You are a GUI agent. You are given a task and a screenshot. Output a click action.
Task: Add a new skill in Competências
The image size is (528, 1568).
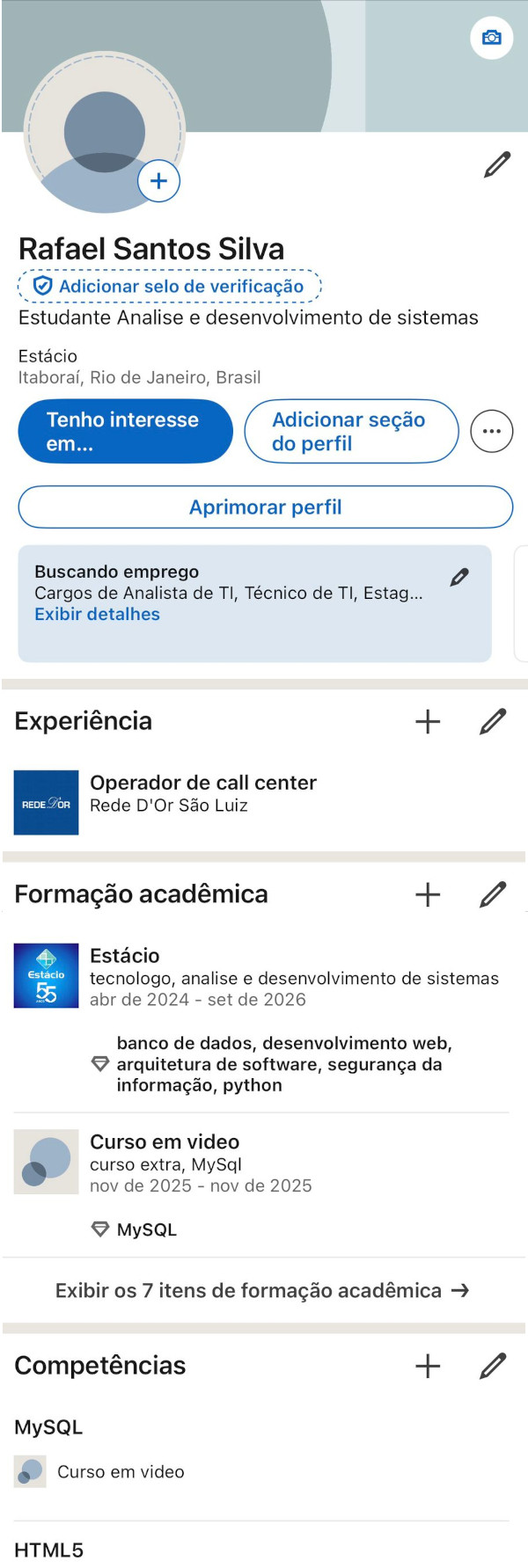pos(428,1367)
